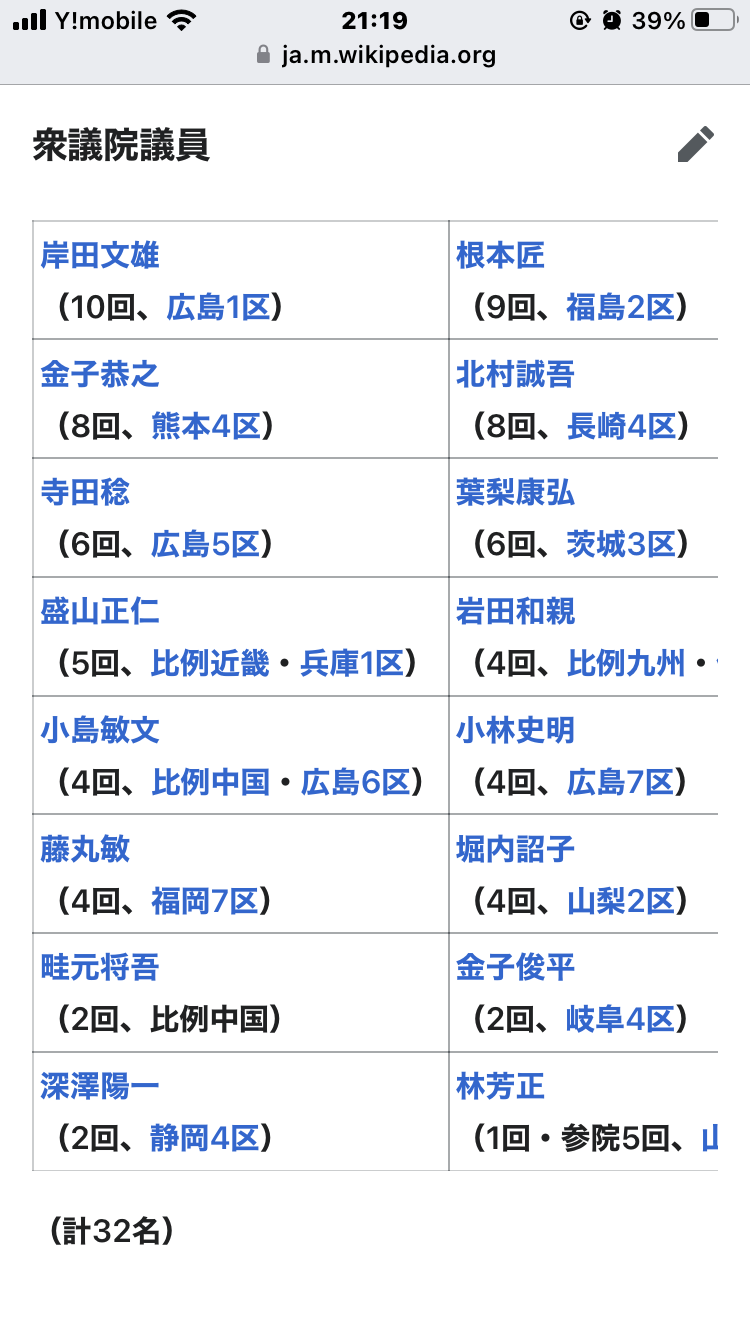Edit the 衆議院議員 section with the pencil icon
The width and height of the screenshot is (750, 1334).
click(696, 144)
